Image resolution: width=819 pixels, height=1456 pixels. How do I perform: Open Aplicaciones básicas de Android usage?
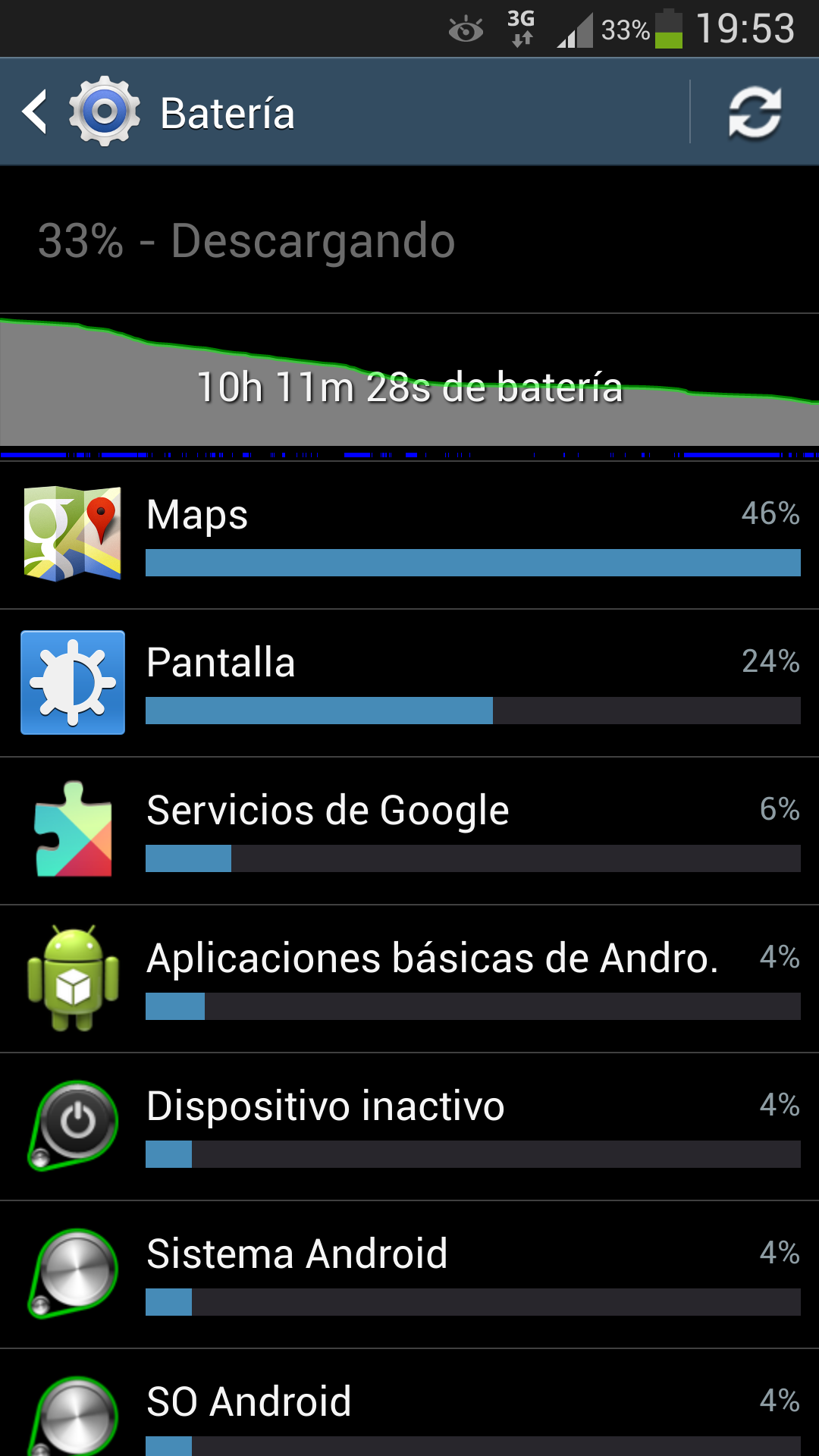click(x=409, y=978)
